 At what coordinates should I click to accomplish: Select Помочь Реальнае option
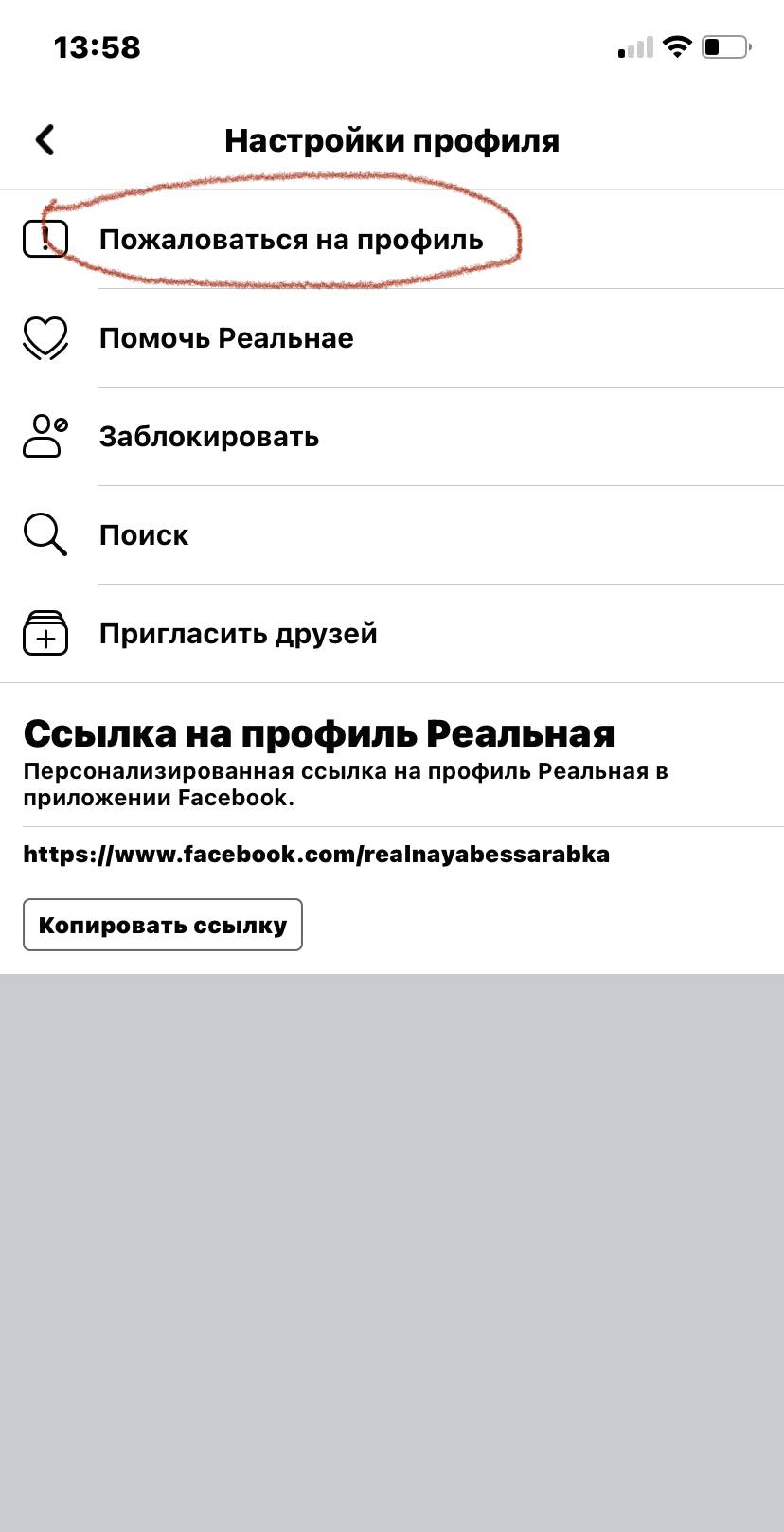226,338
